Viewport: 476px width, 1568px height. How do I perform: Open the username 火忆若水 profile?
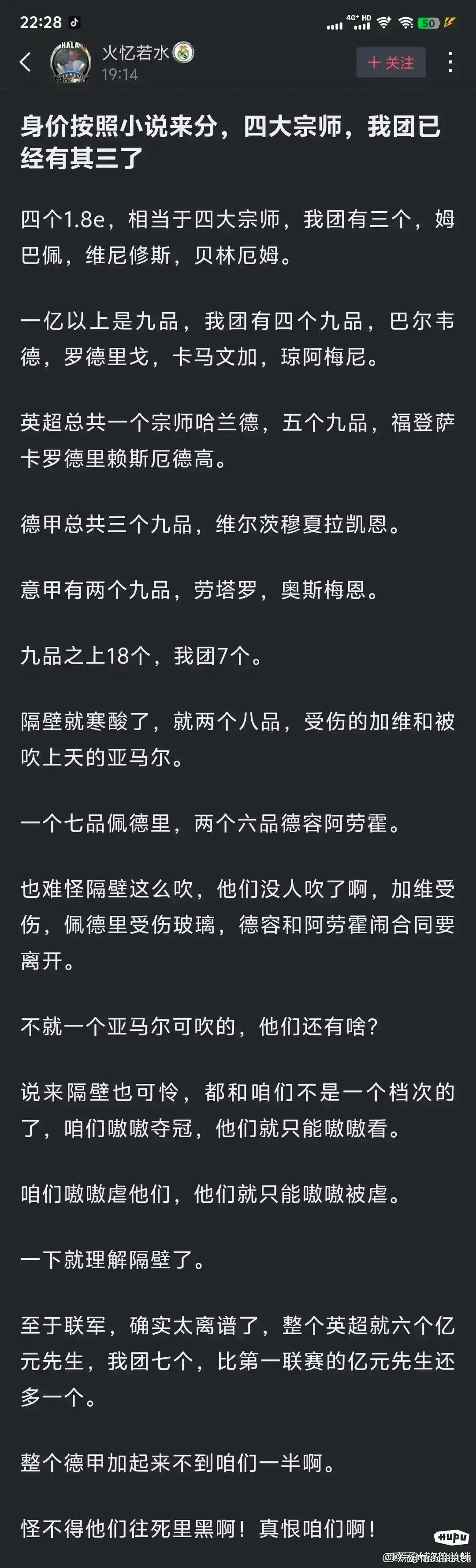(135, 53)
